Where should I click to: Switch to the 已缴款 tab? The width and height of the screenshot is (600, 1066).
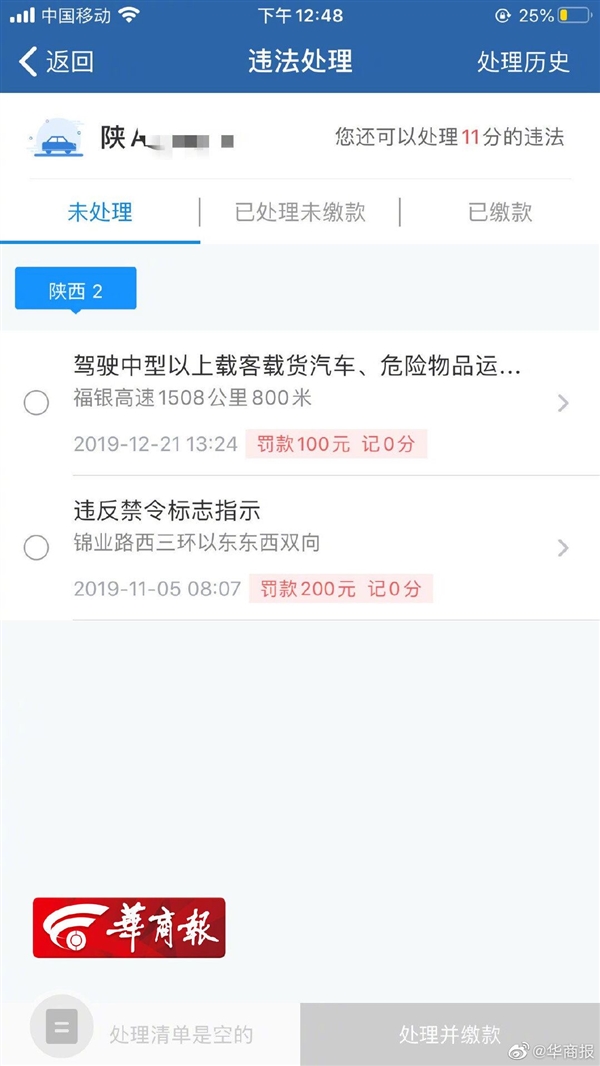tap(500, 212)
